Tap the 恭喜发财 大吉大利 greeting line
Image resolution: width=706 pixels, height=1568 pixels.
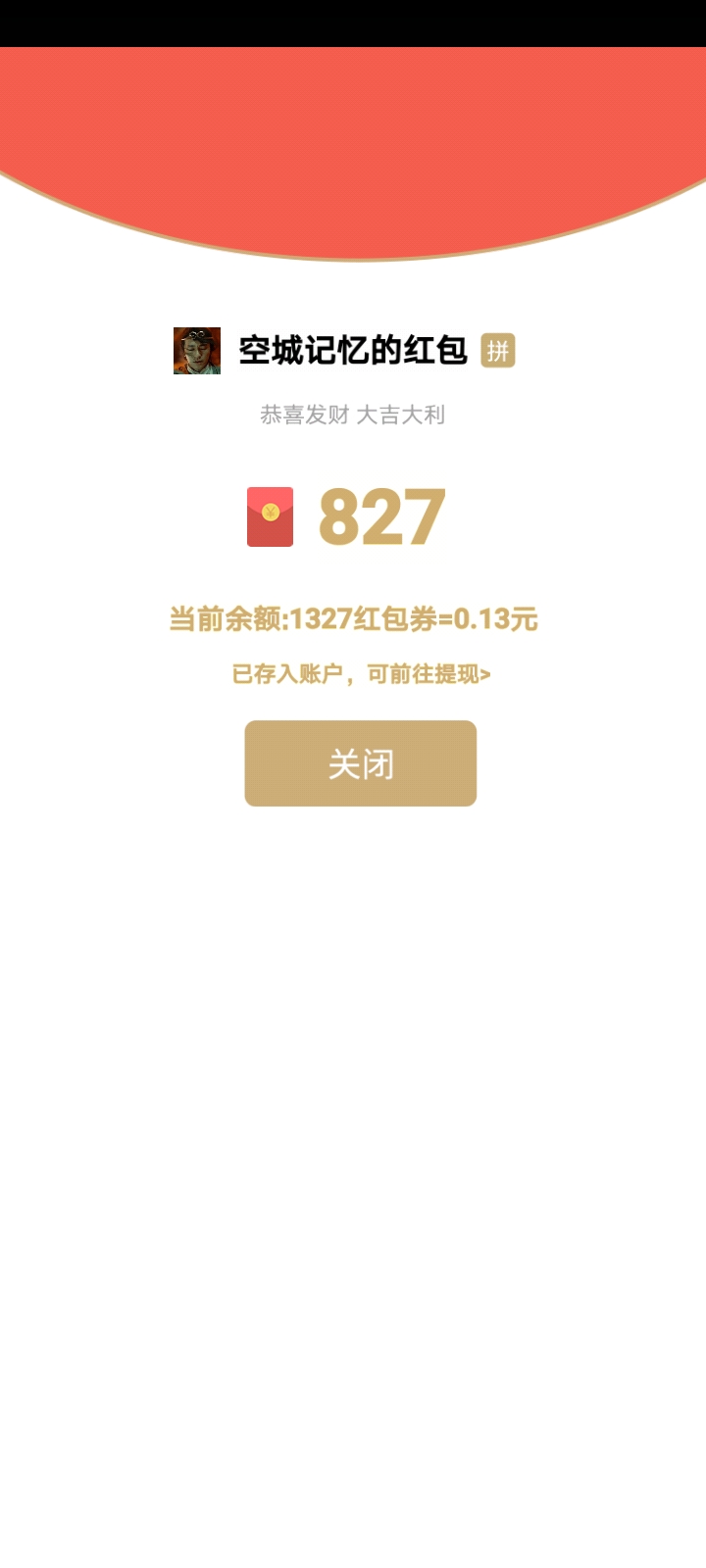[x=353, y=415]
